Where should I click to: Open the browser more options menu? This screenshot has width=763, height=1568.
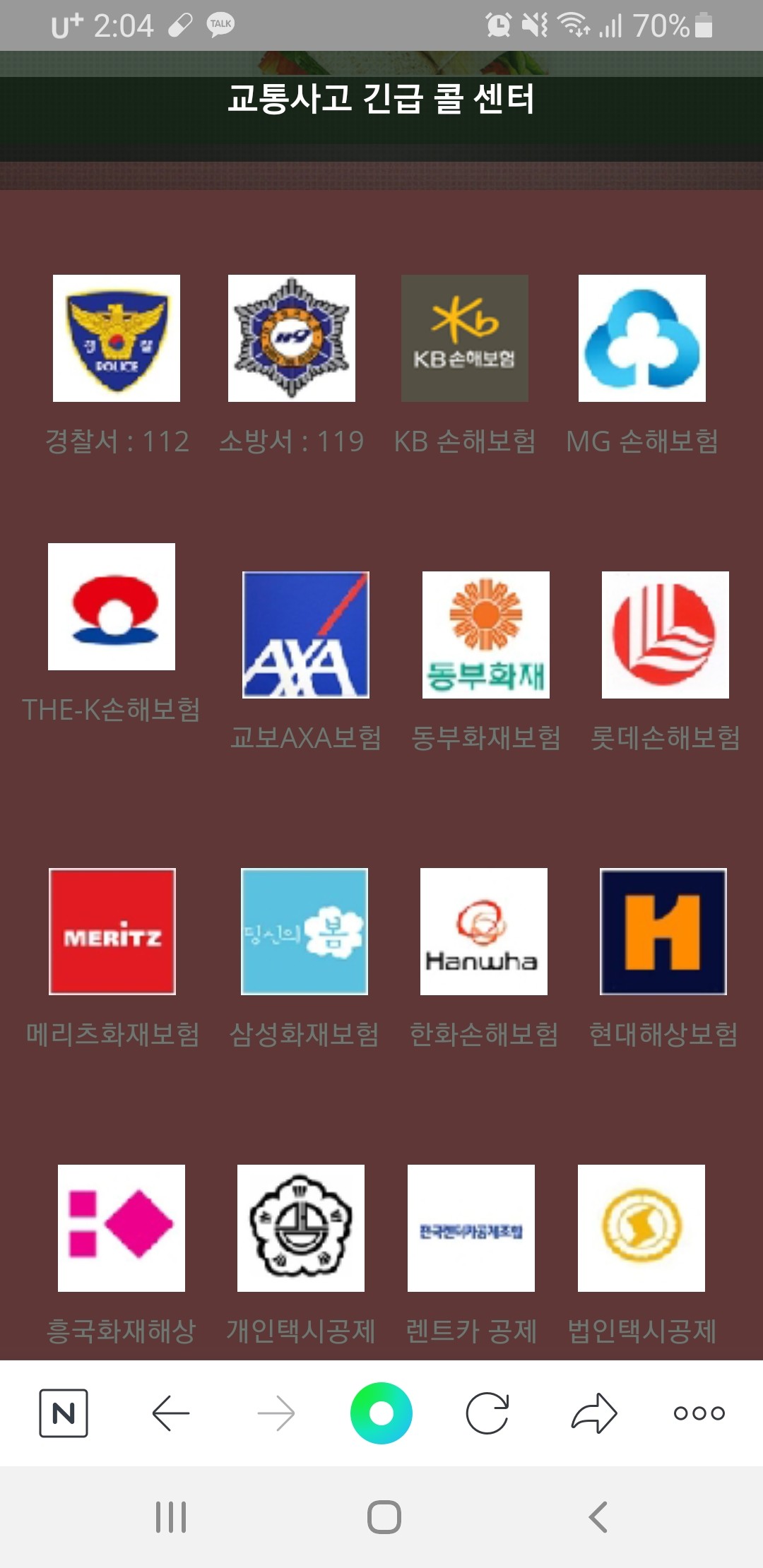[699, 1413]
